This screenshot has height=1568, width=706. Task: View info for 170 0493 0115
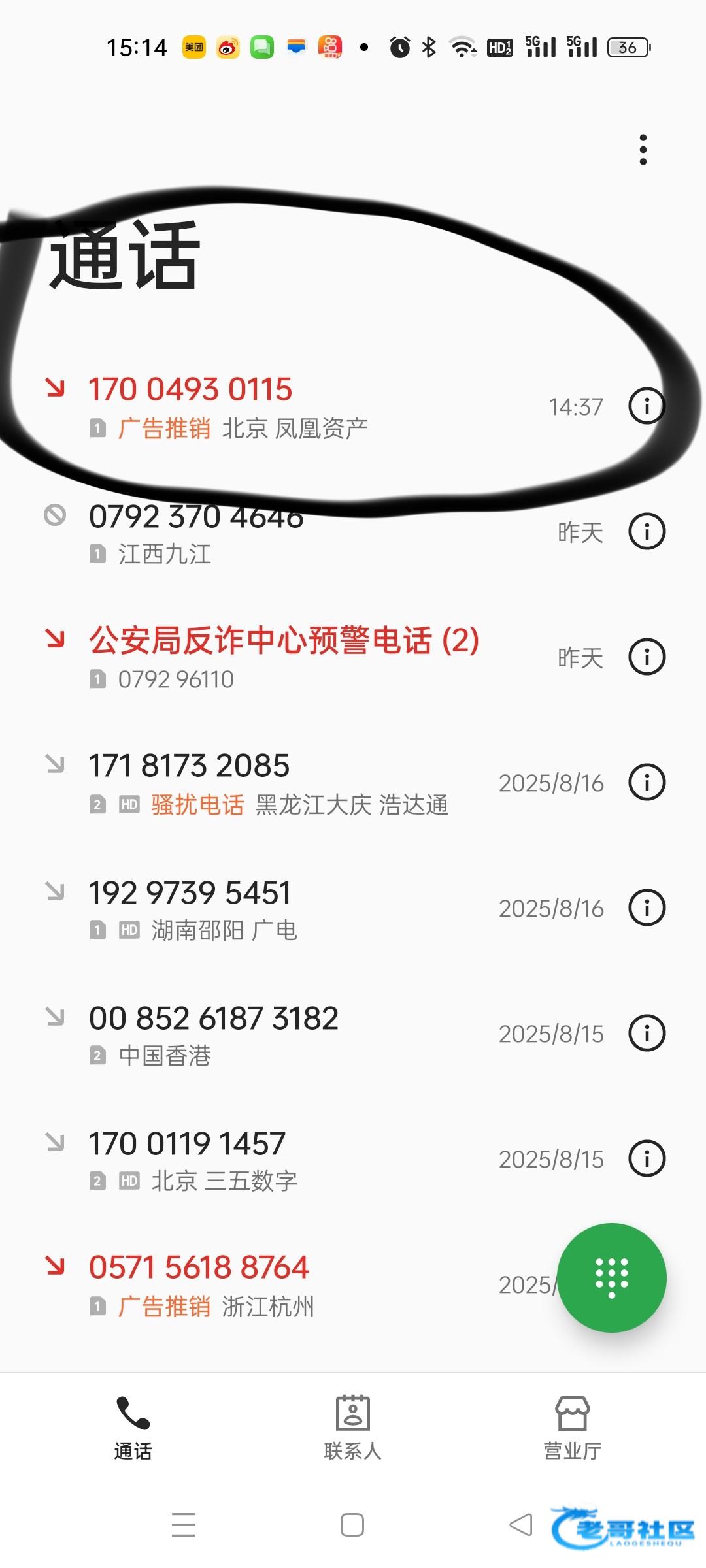(x=647, y=406)
